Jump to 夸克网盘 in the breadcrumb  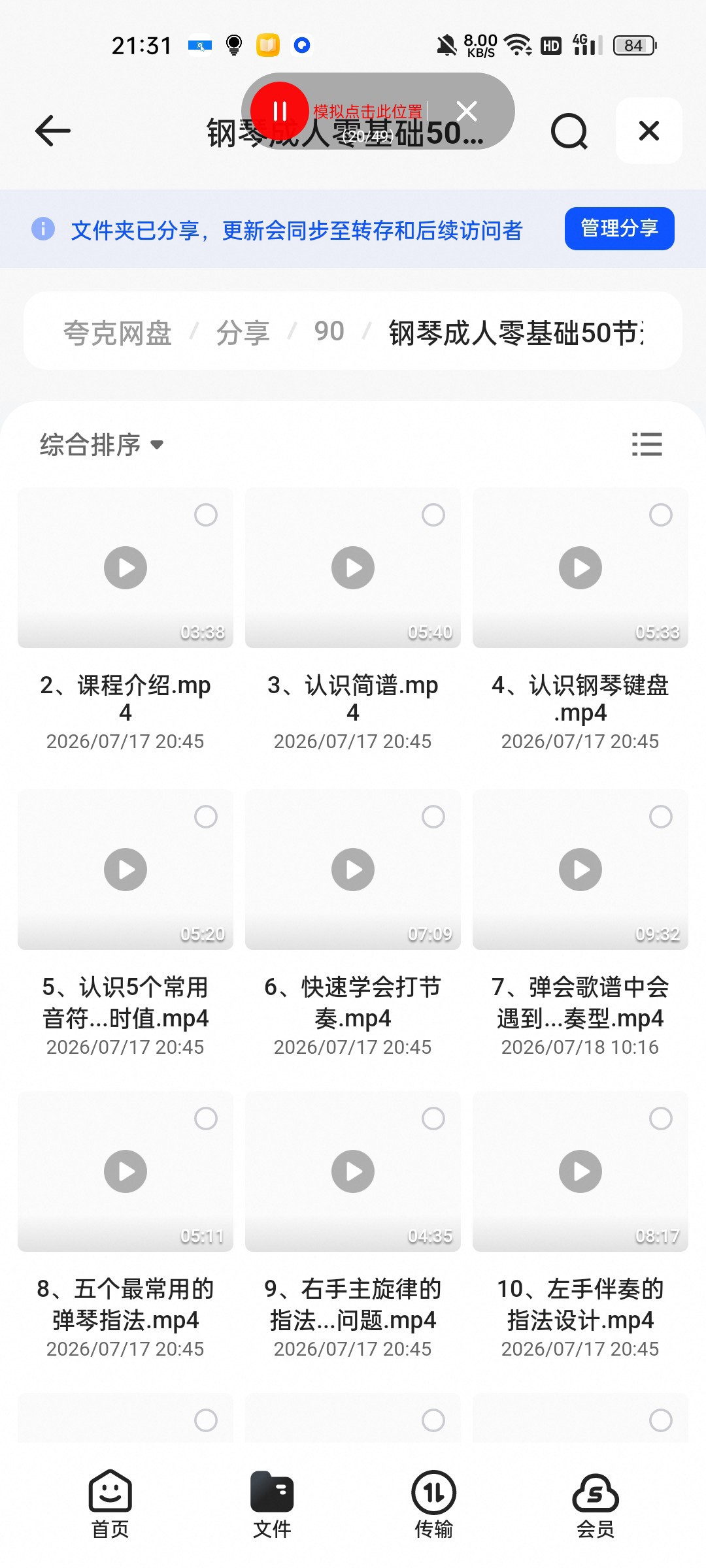coord(118,333)
